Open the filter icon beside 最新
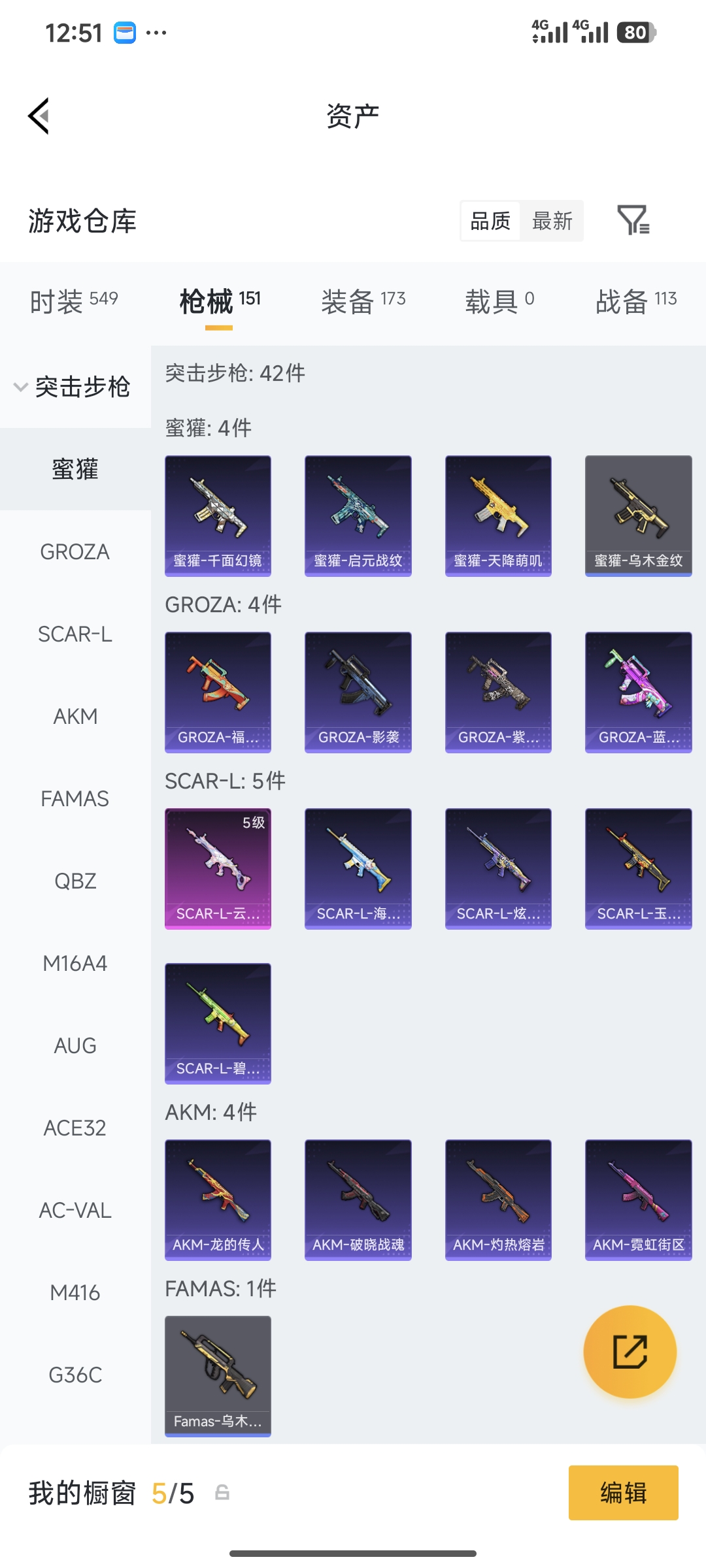 (x=633, y=220)
